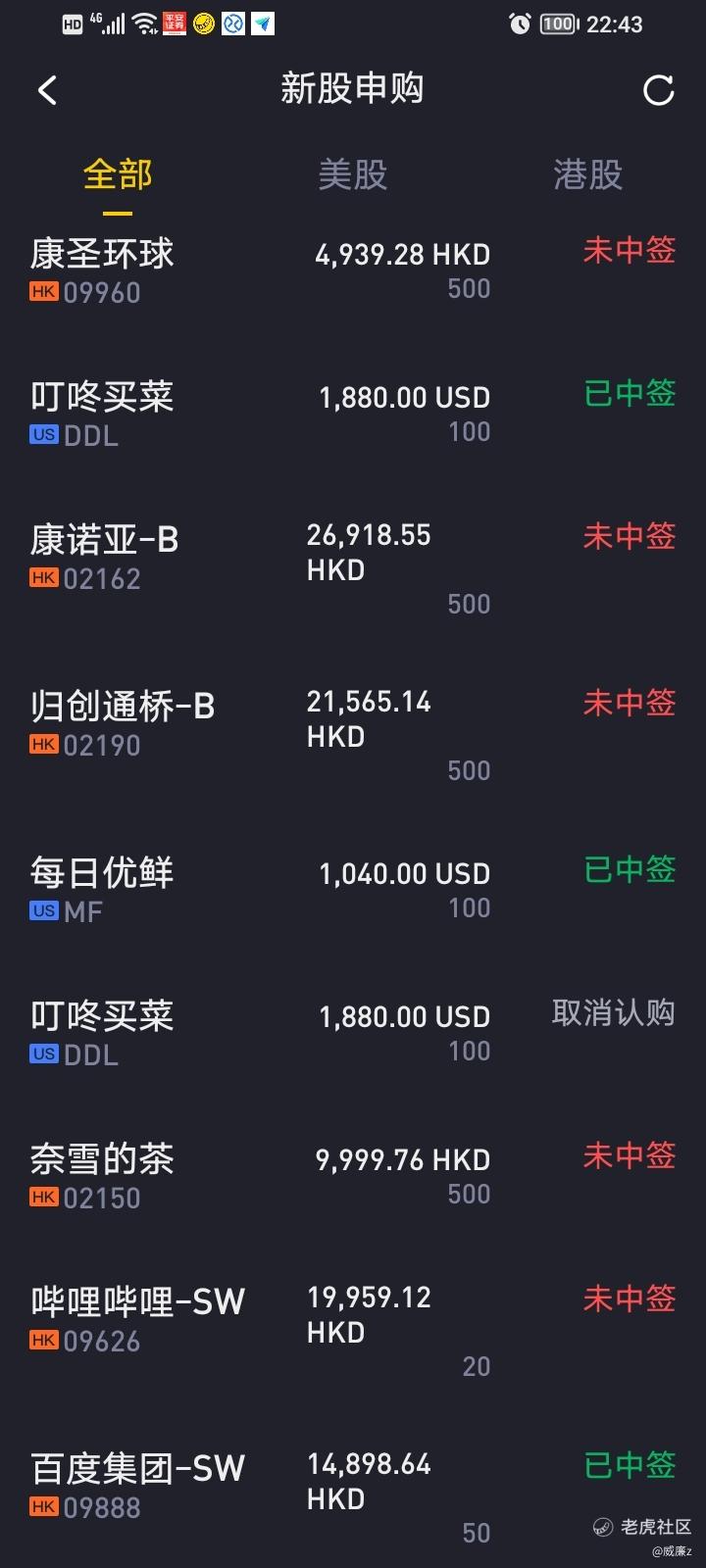Open 康圣环球 09960 subscription record

pyautogui.click(x=353, y=270)
